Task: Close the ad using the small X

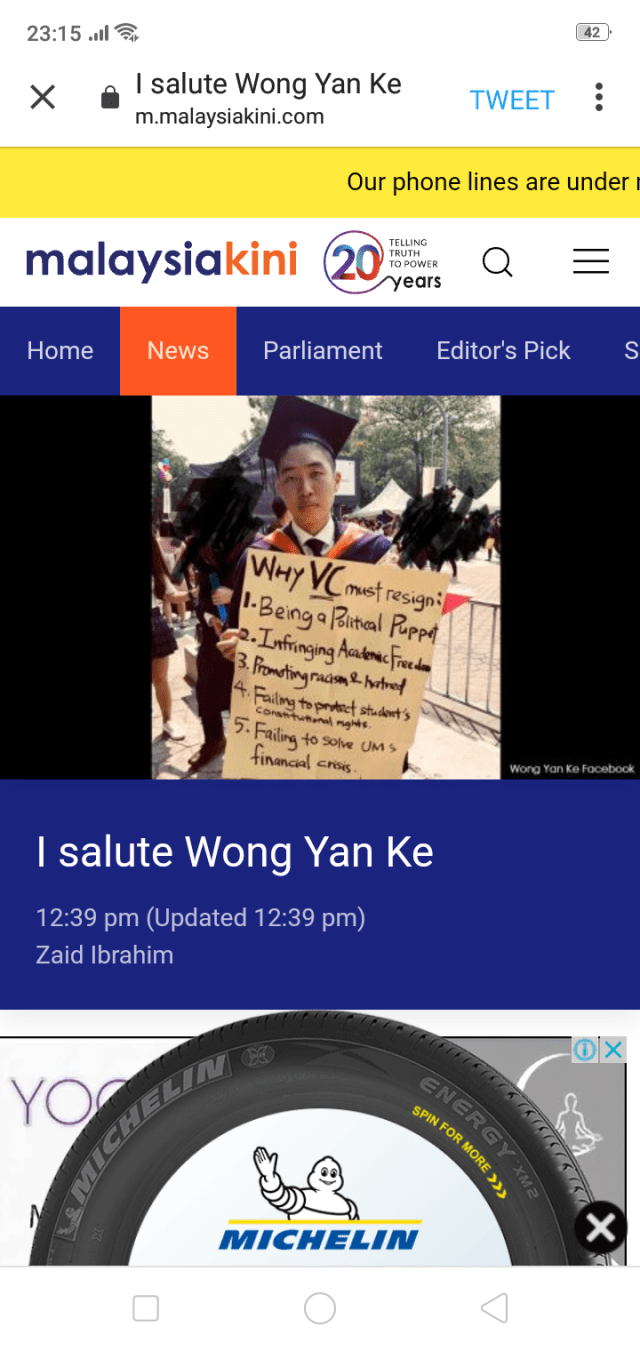Action: point(614,1049)
